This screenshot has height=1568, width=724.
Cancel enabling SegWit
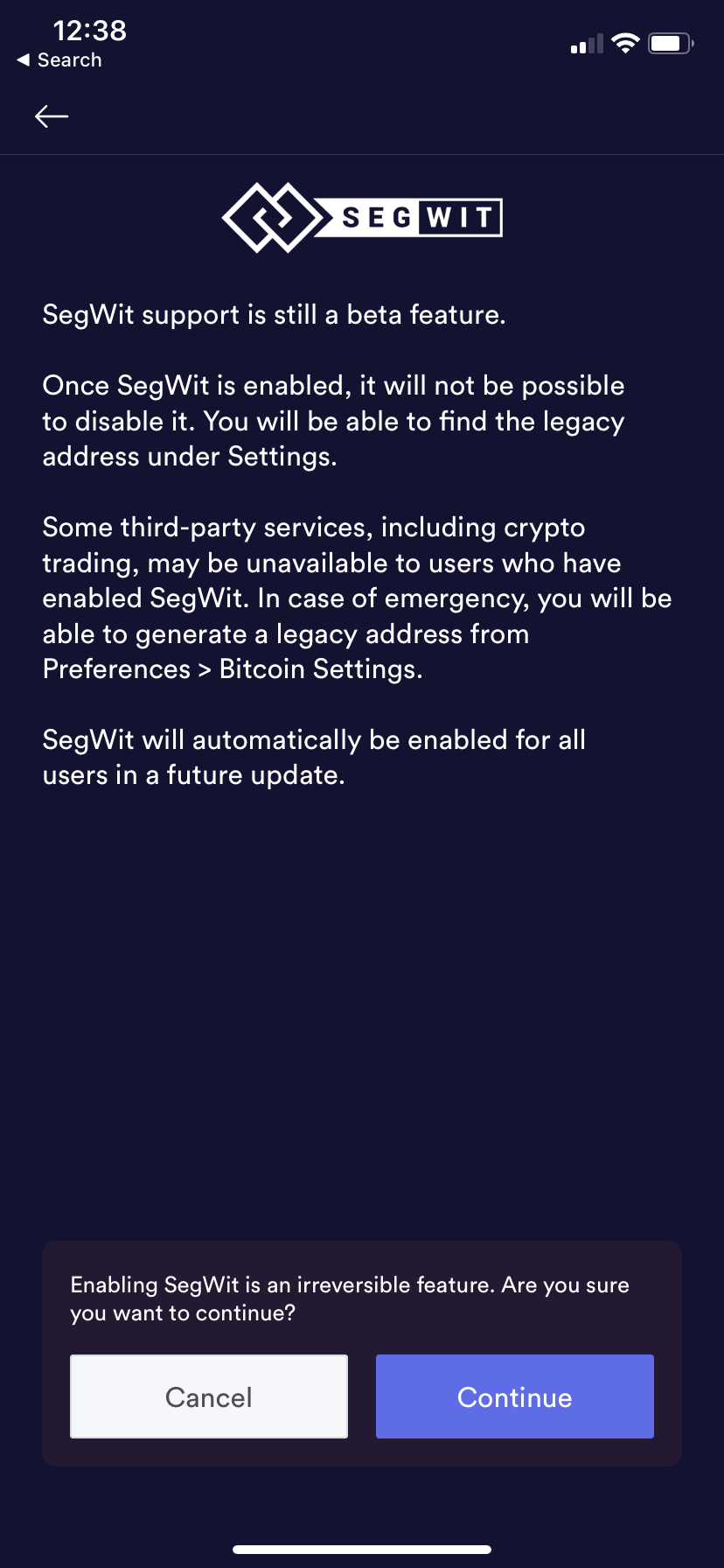pos(209,1396)
